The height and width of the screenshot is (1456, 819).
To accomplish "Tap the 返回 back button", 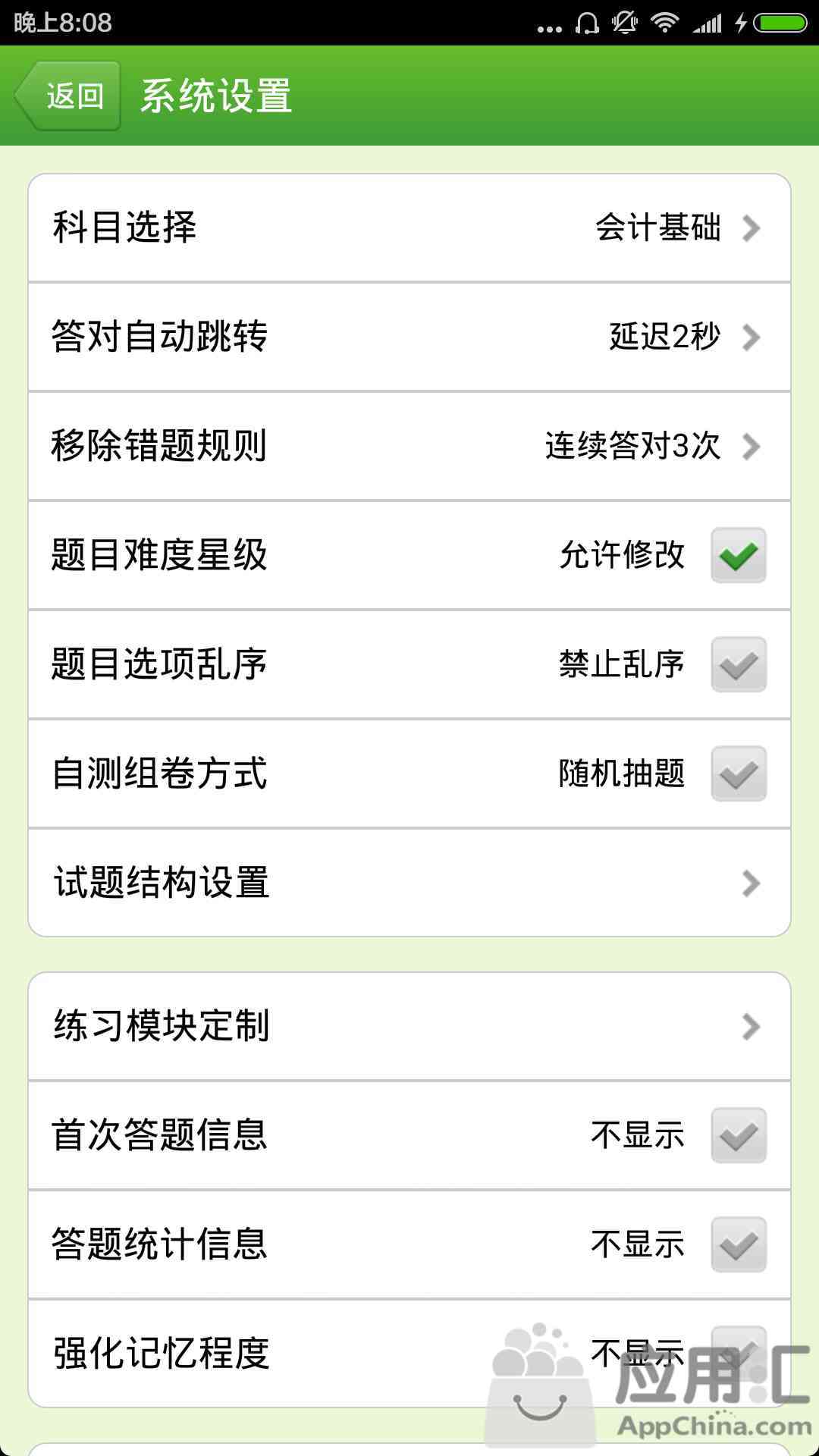I will click(67, 96).
